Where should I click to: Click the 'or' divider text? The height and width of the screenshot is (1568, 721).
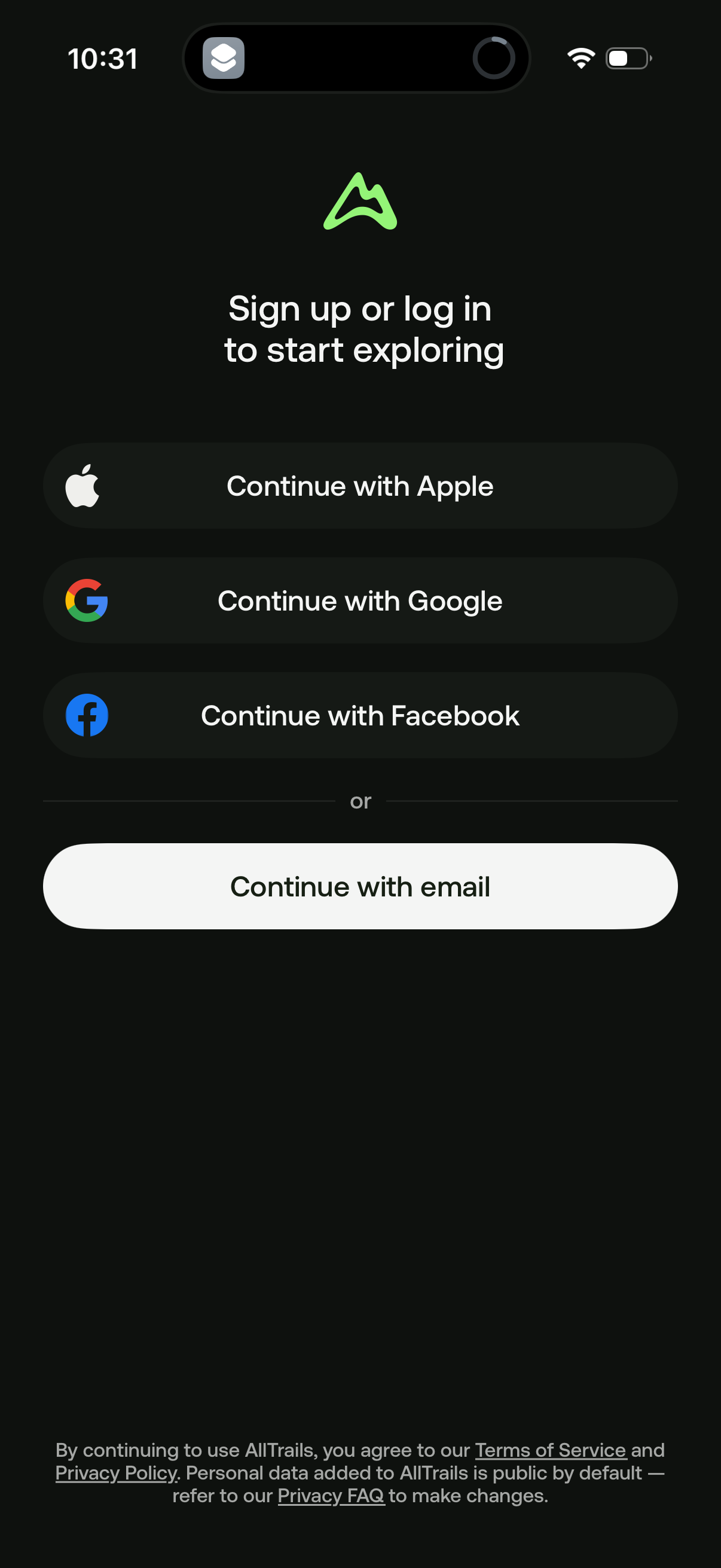[x=360, y=801]
